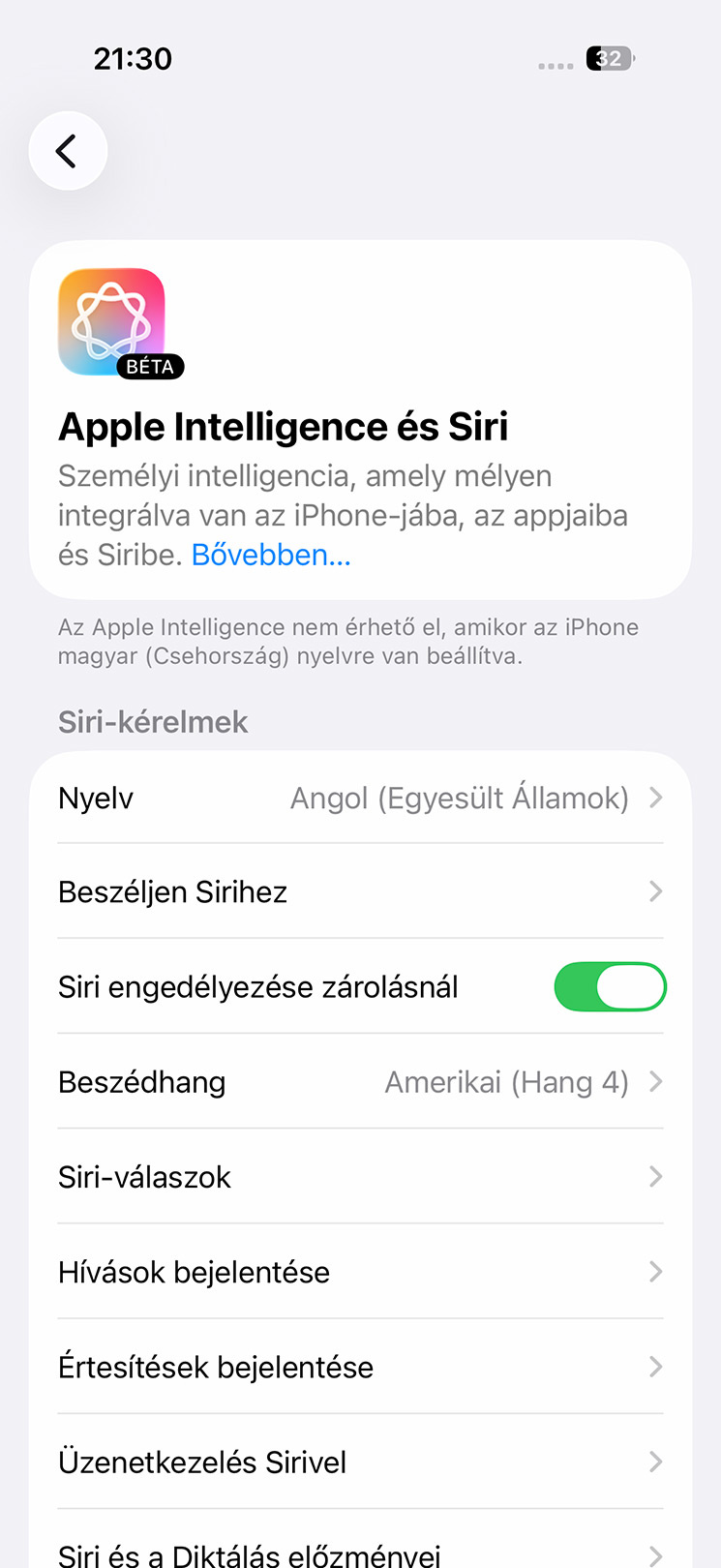Disable Siri engedélyezése zárolásnál switch
Image resolution: width=721 pixels, height=1568 pixels.
tap(610, 986)
